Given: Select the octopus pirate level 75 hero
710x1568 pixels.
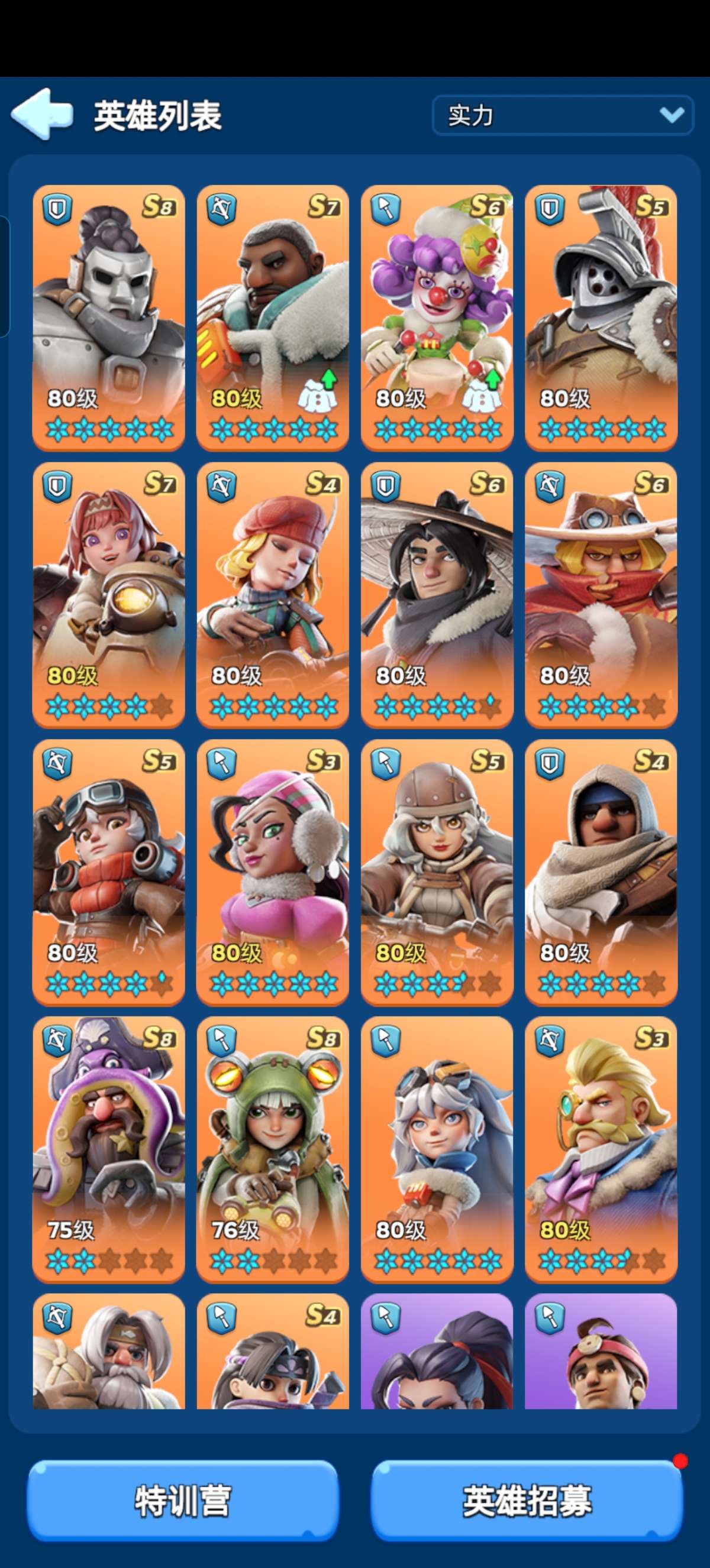Looking at the screenshot, I should [x=108, y=1149].
